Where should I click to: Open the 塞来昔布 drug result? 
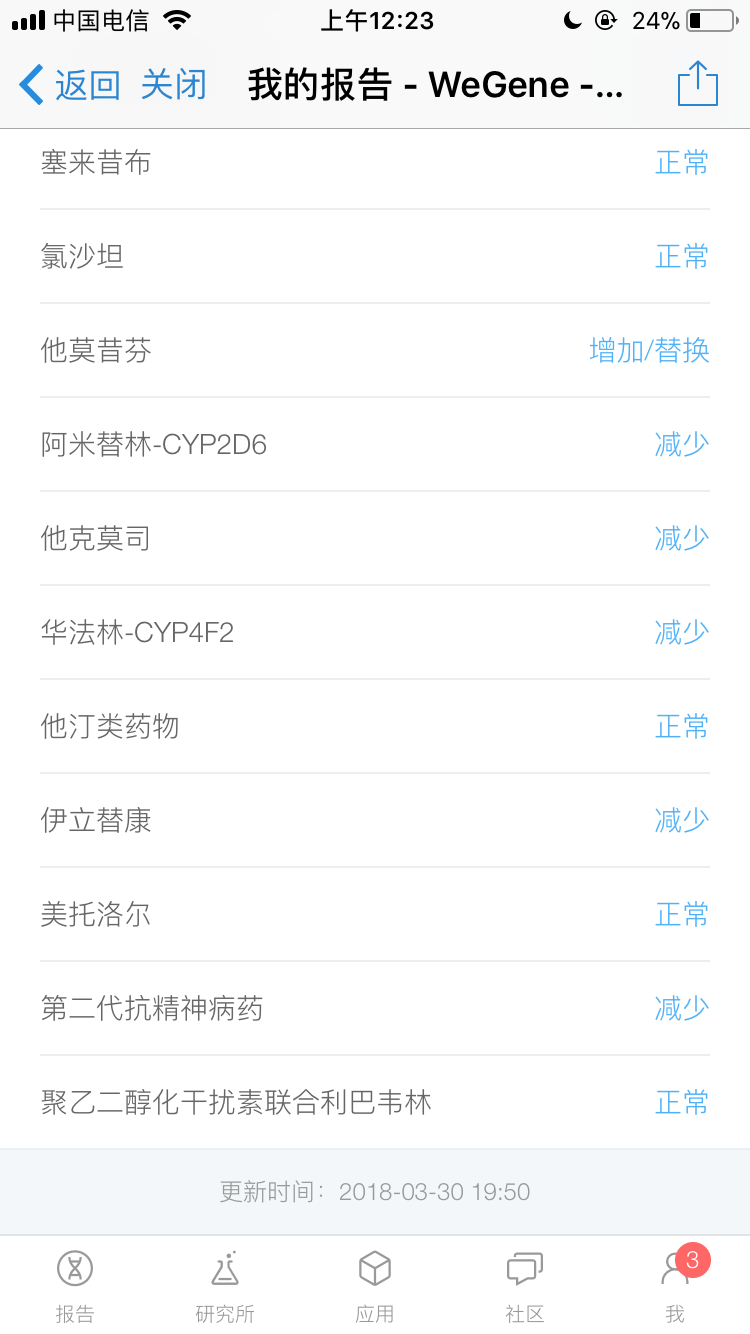[375, 162]
